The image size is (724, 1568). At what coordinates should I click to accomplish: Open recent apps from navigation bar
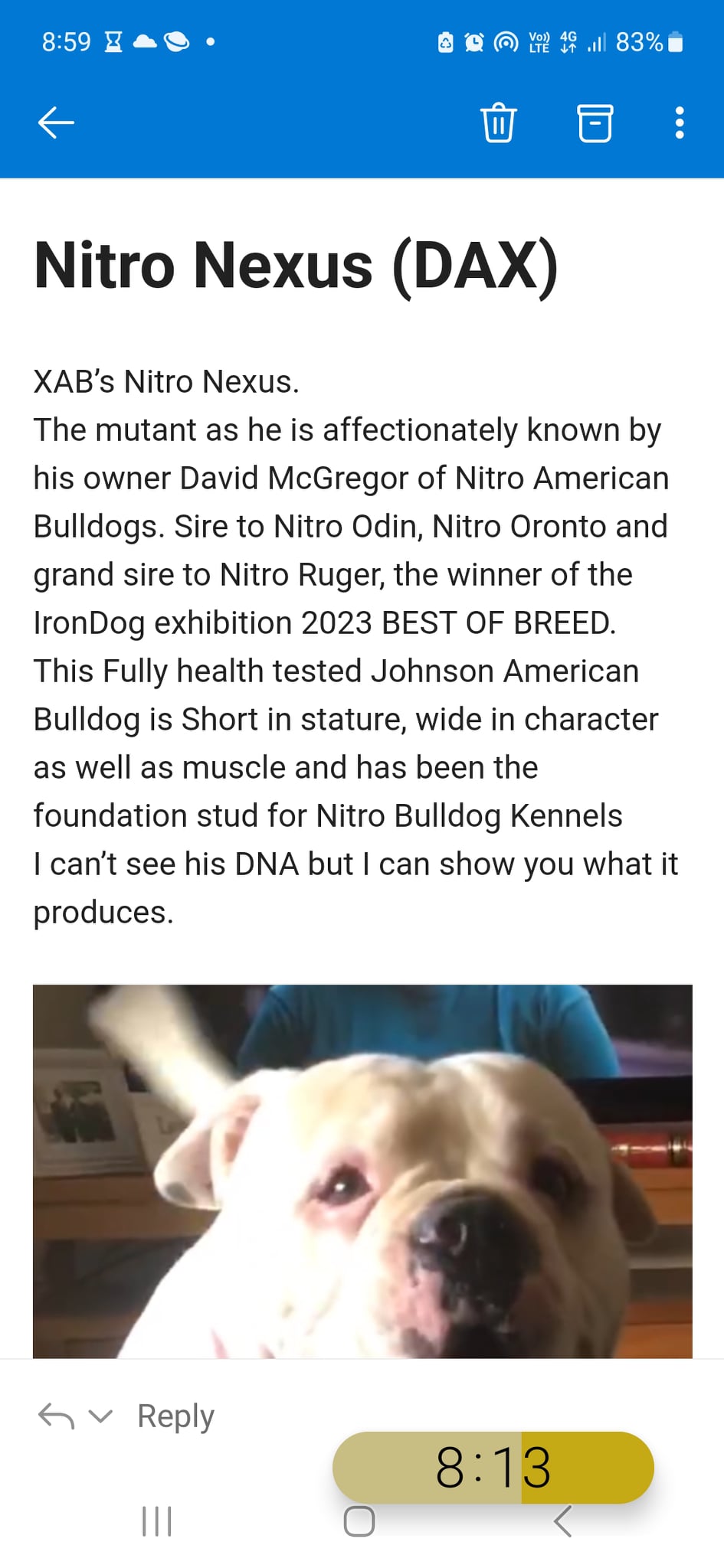(157, 1521)
